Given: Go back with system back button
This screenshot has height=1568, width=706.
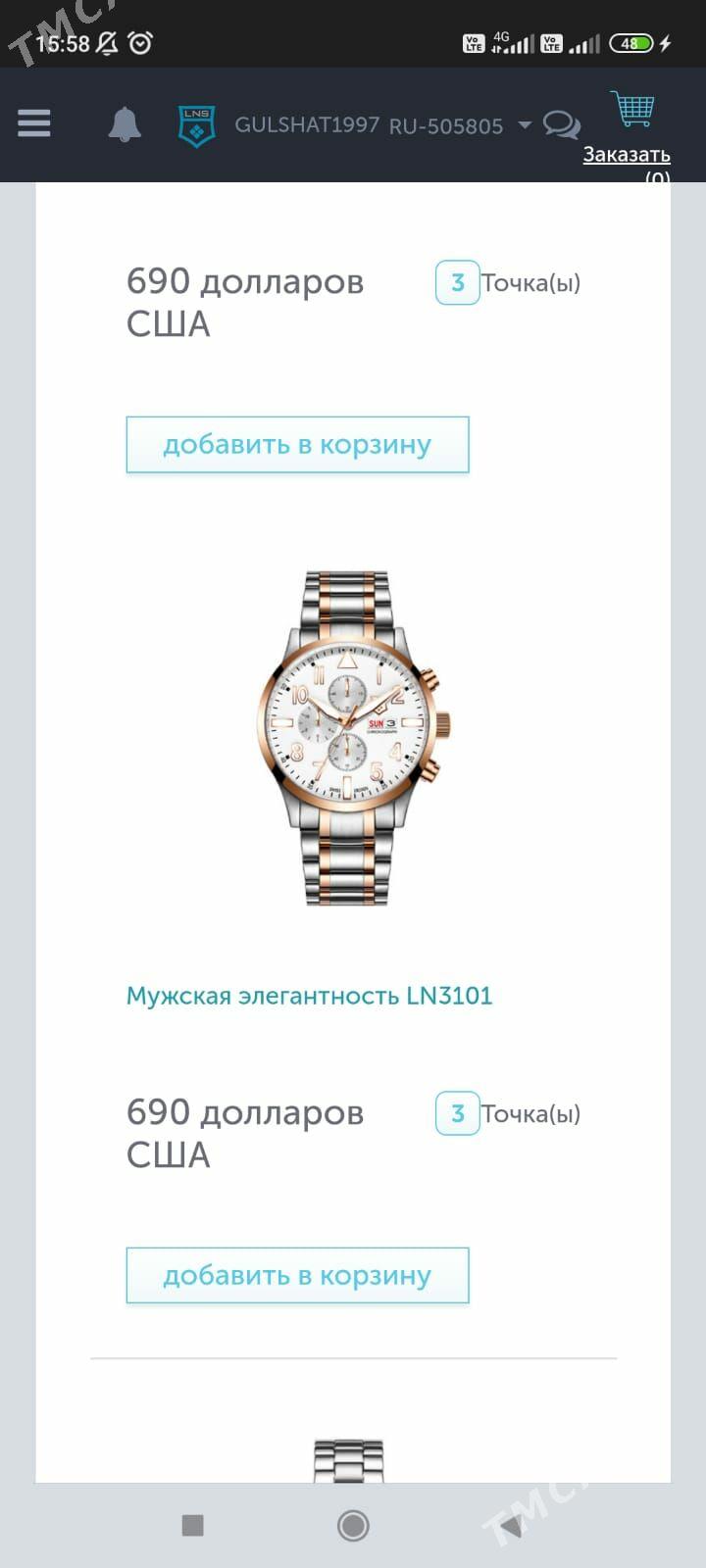Looking at the screenshot, I should (x=510, y=1525).
